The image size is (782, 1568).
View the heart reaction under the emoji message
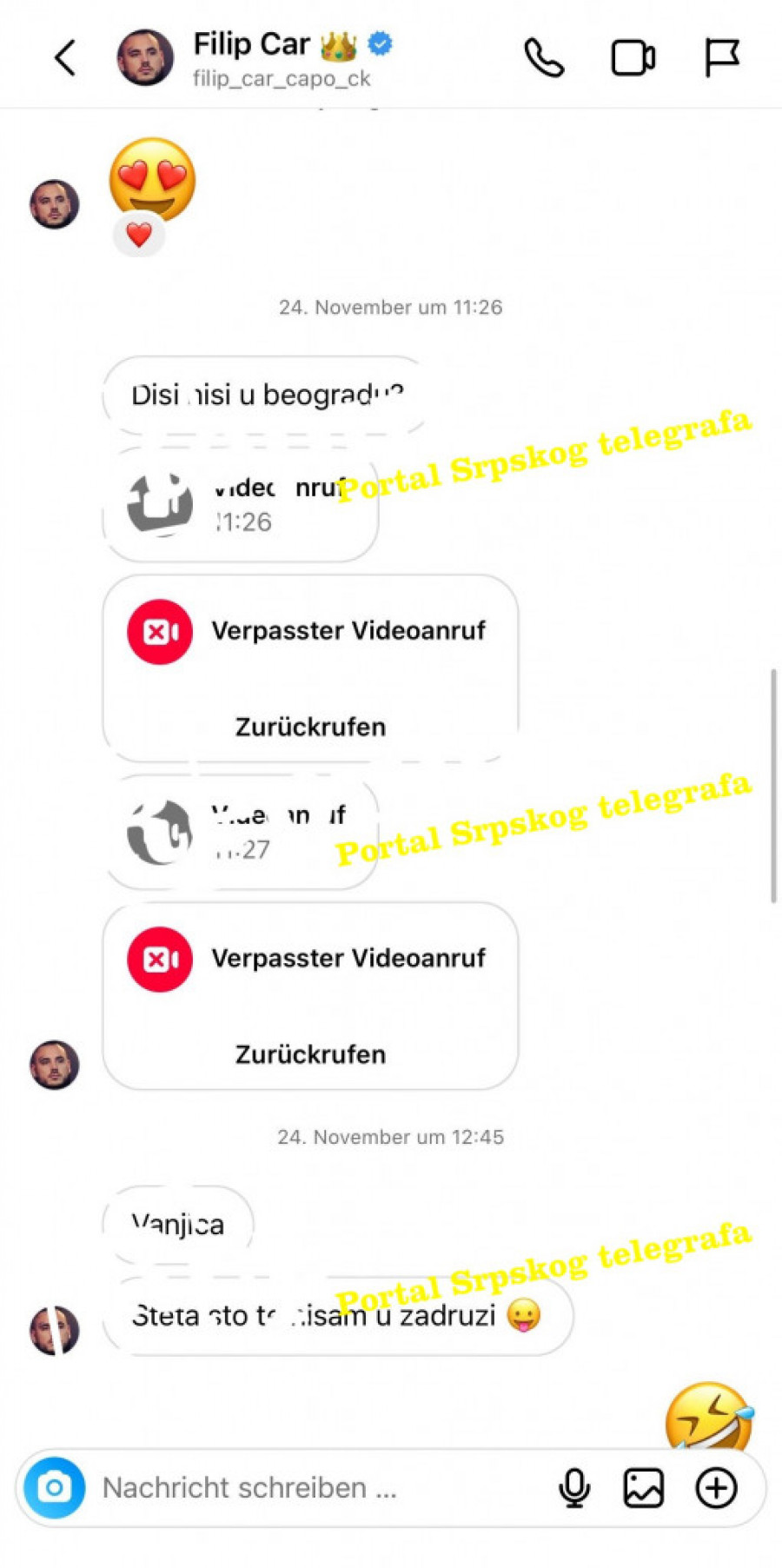point(139,235)
